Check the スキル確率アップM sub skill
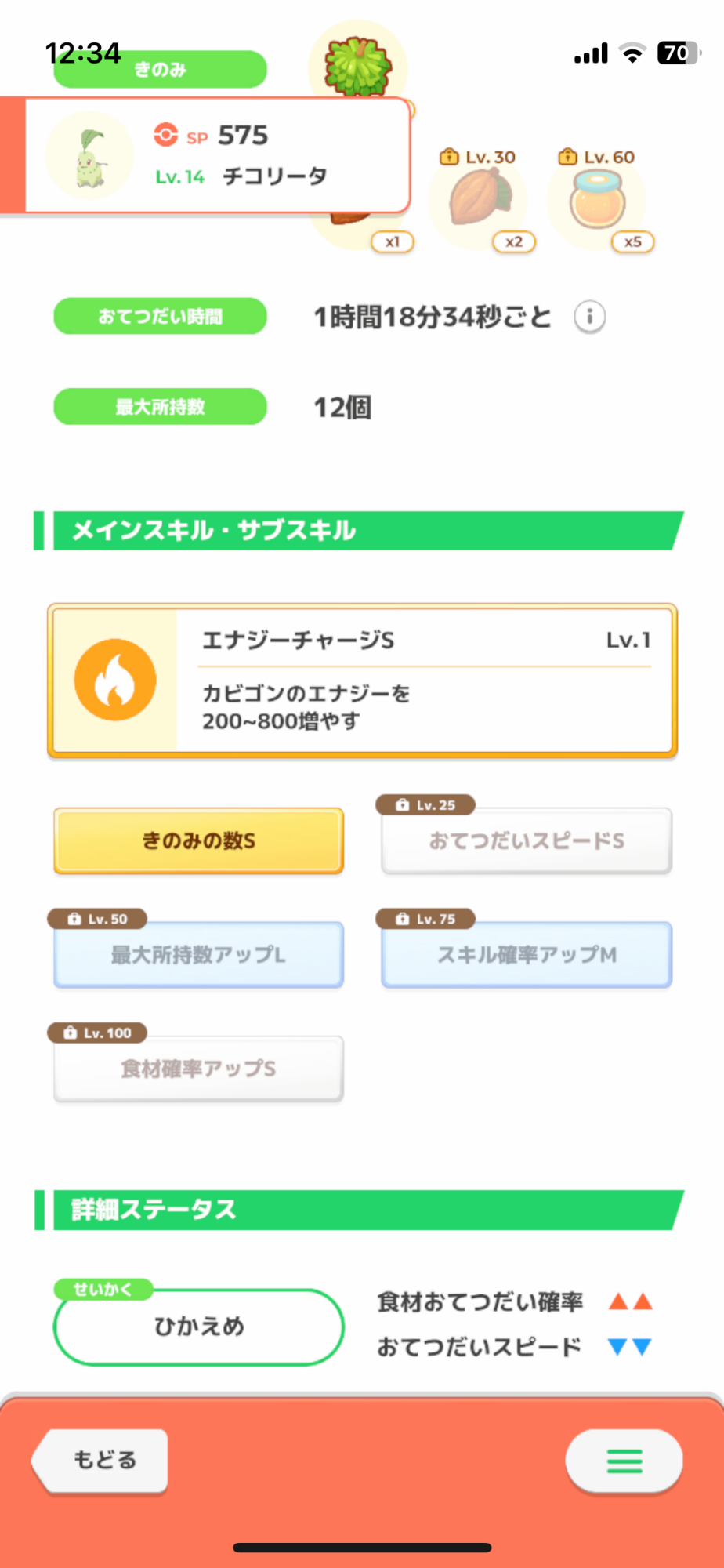This screenshot has width=724, height=1568. [x=527, y=954]
